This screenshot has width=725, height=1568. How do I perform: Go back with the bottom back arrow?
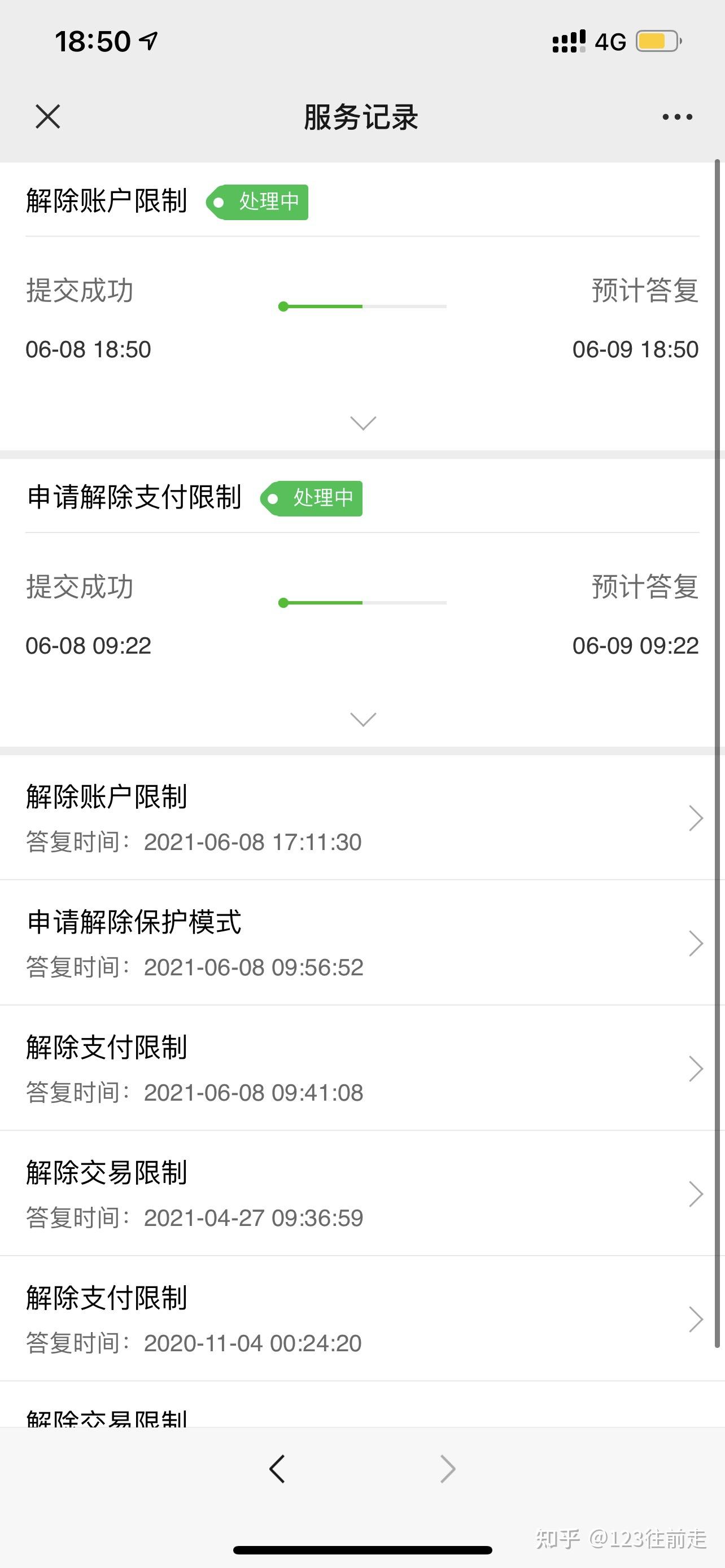tap(277, 1469)
